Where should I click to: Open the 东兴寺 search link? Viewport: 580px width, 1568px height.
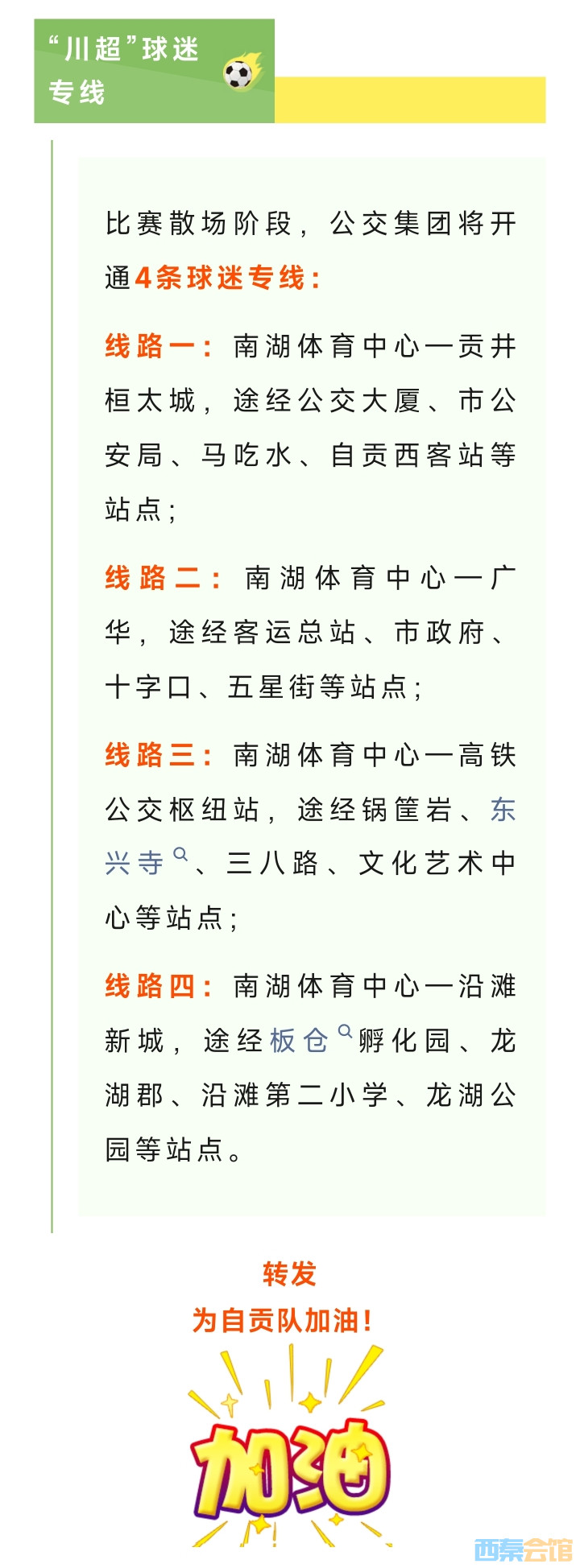[134, 863]
